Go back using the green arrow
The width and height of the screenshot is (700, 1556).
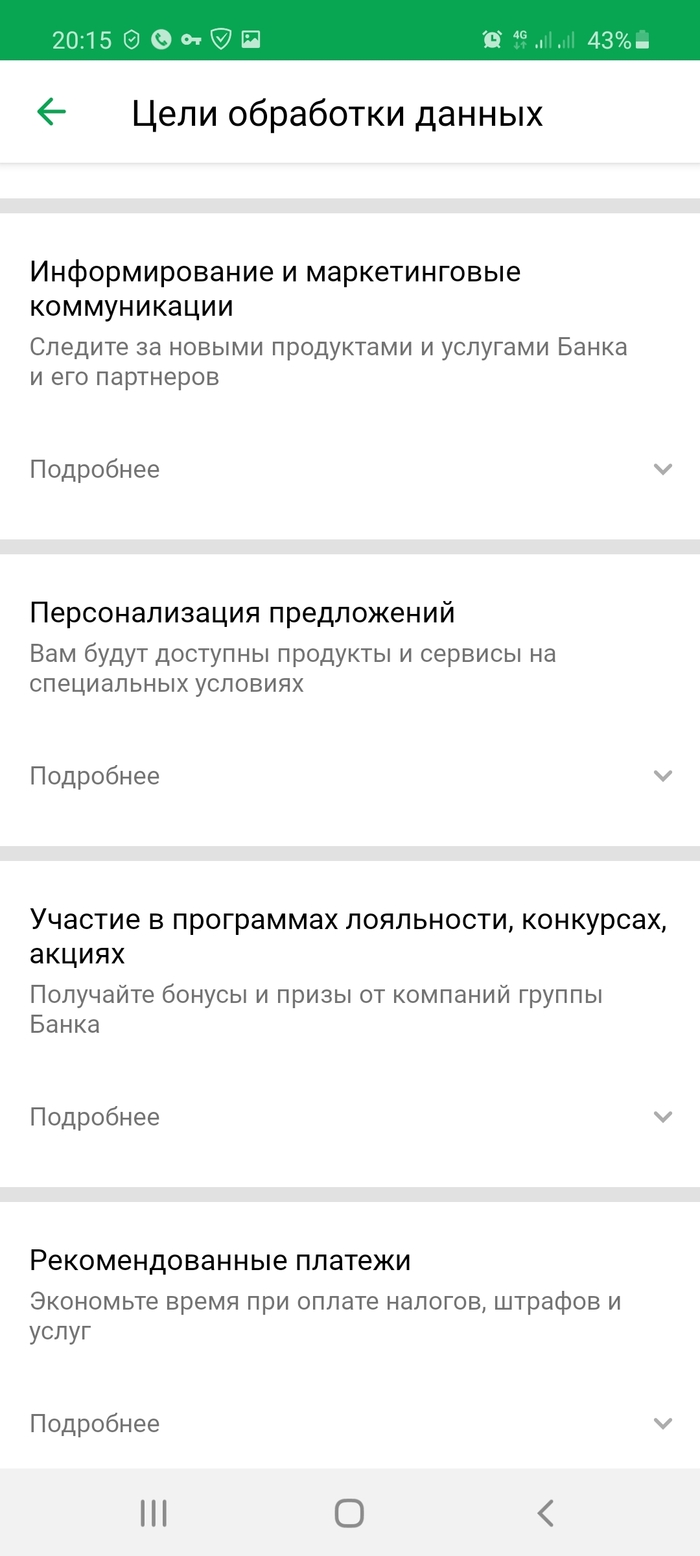coord(51,112)
